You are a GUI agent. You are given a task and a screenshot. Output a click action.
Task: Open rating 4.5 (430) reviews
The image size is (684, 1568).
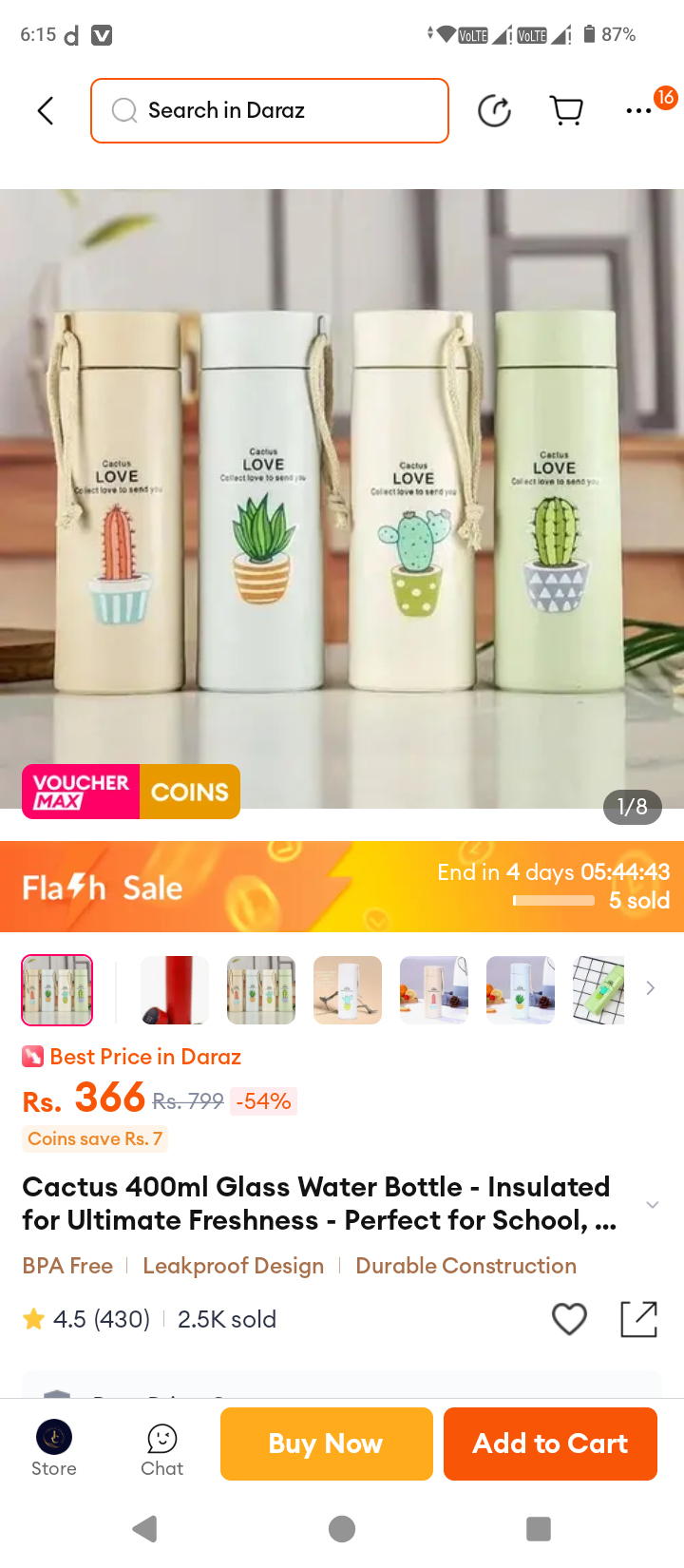(86, 1319)
